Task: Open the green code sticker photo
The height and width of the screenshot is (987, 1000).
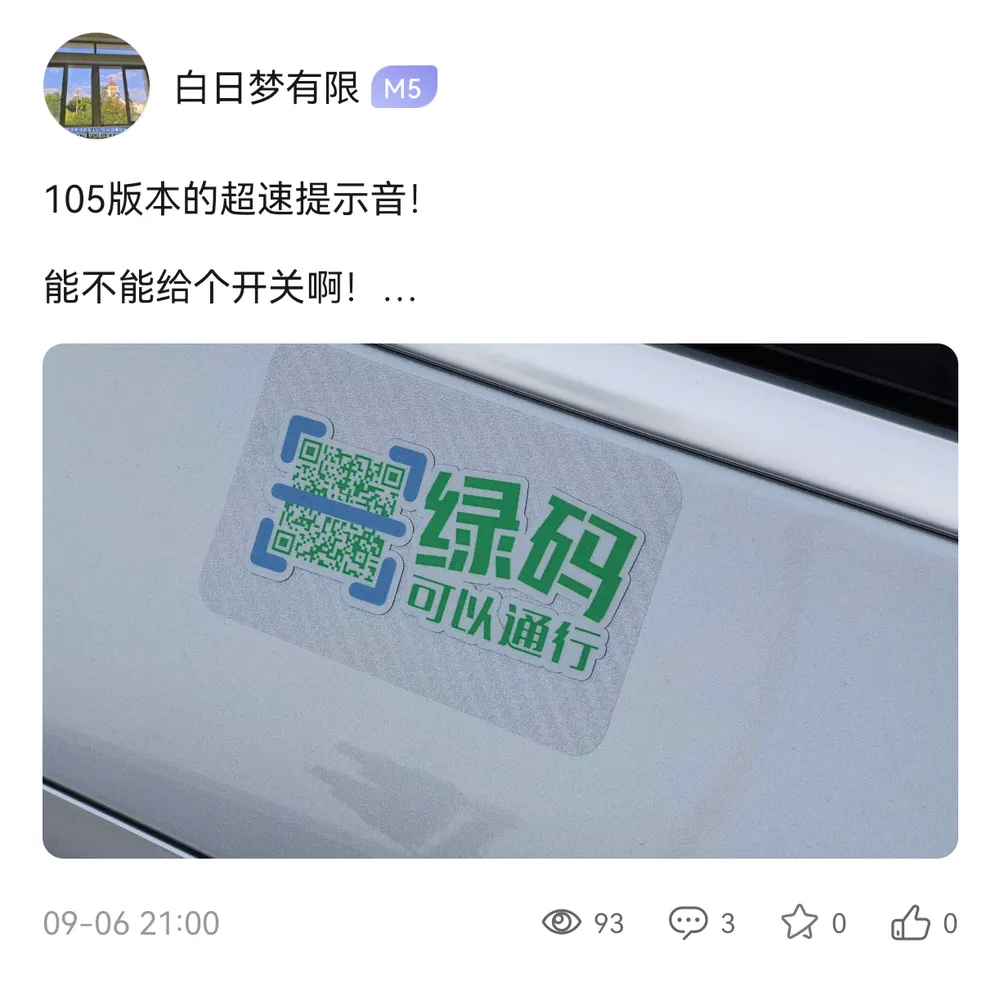Action: coord(500,600)
